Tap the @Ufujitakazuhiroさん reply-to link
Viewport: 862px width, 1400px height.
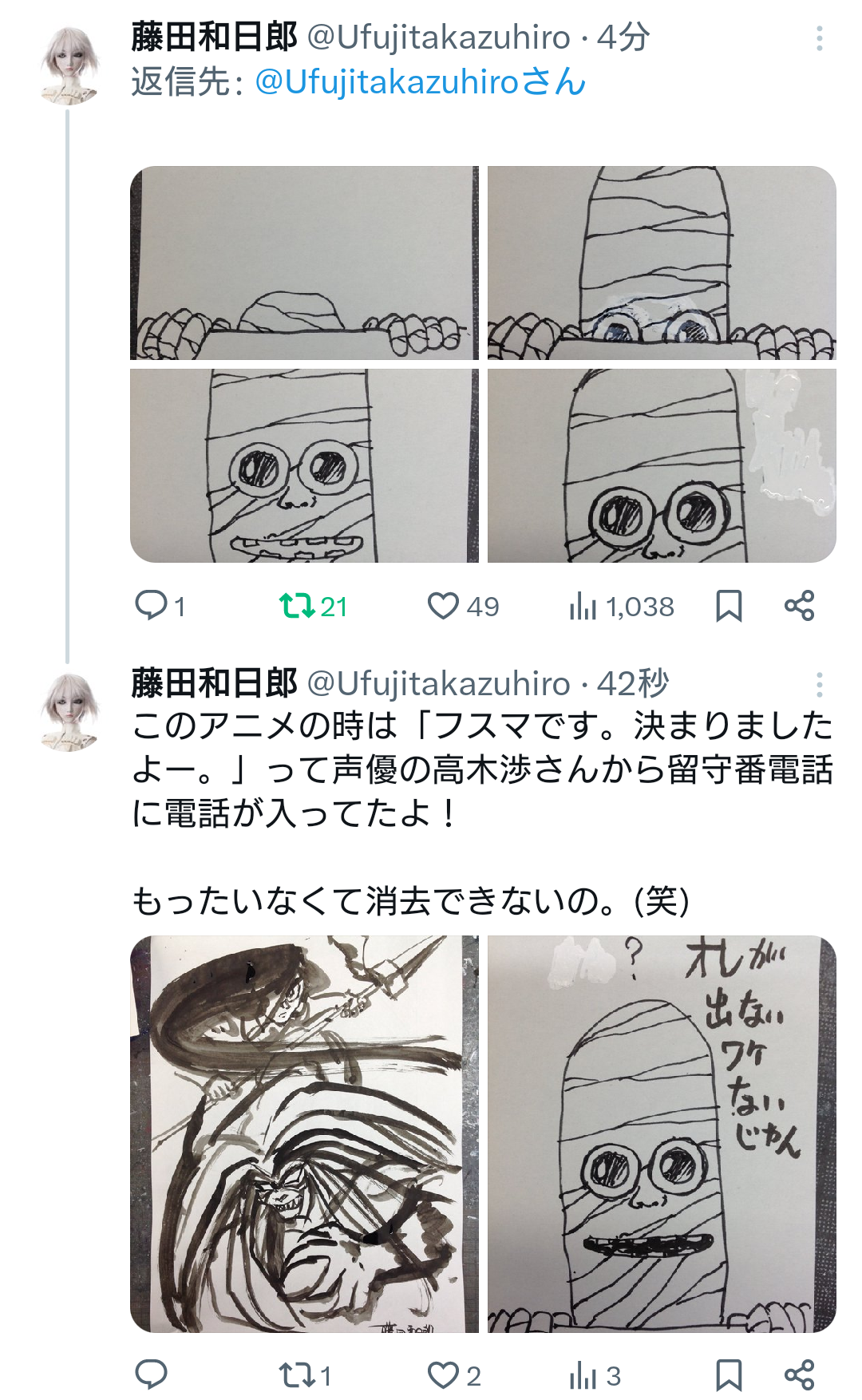(420, 81)
